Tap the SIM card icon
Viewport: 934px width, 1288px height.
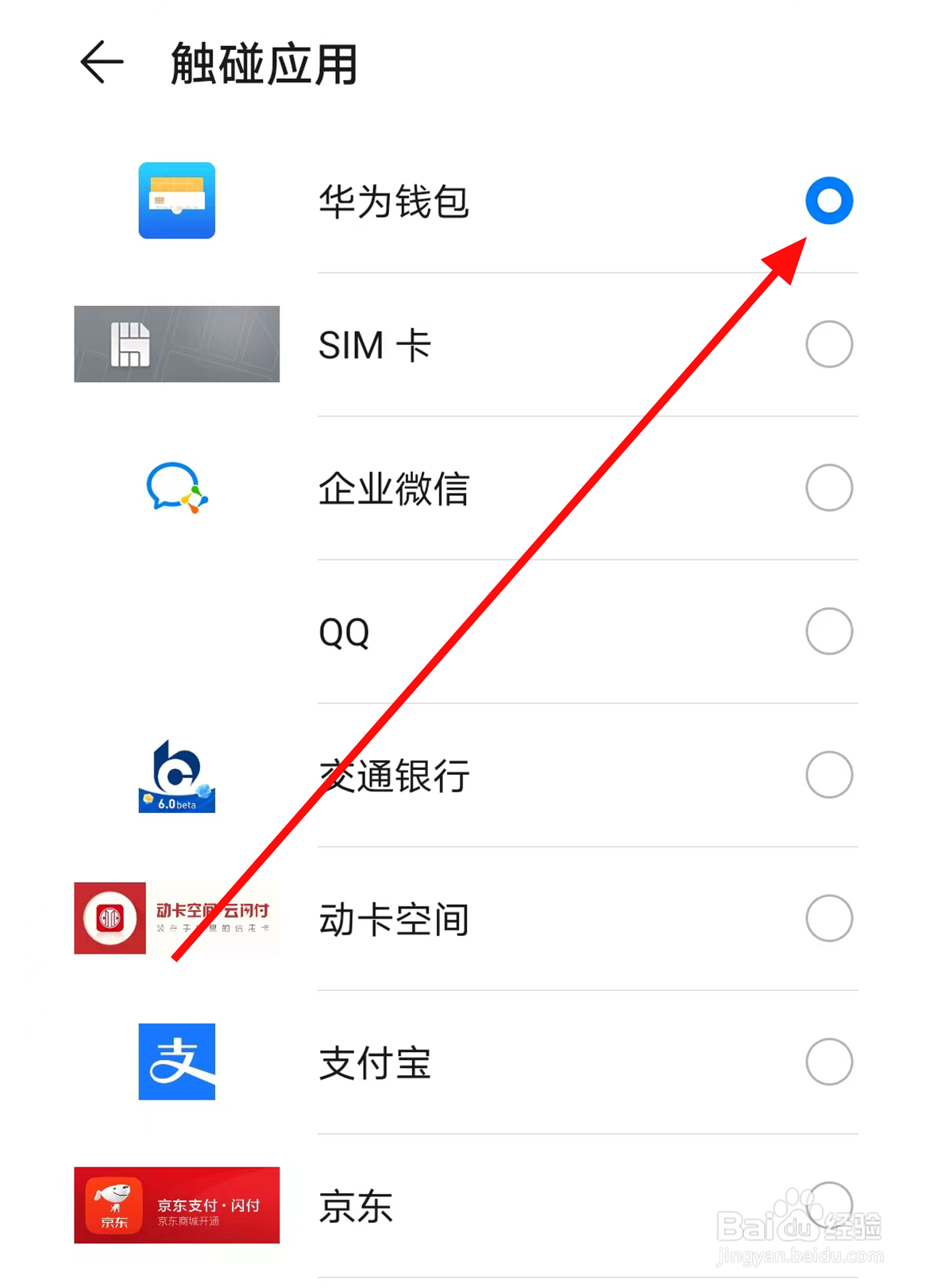[176, 344]
